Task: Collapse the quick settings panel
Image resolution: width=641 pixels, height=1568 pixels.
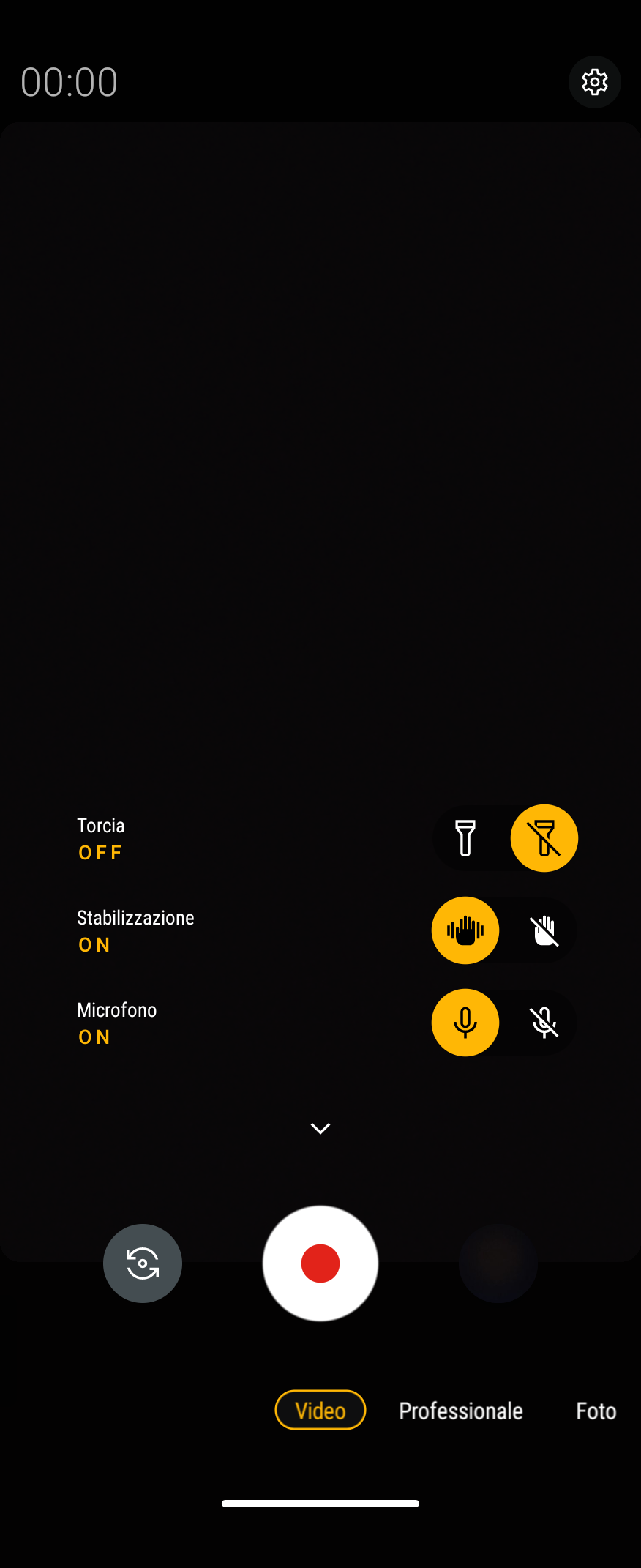Action: click(x=320, y=1128)
